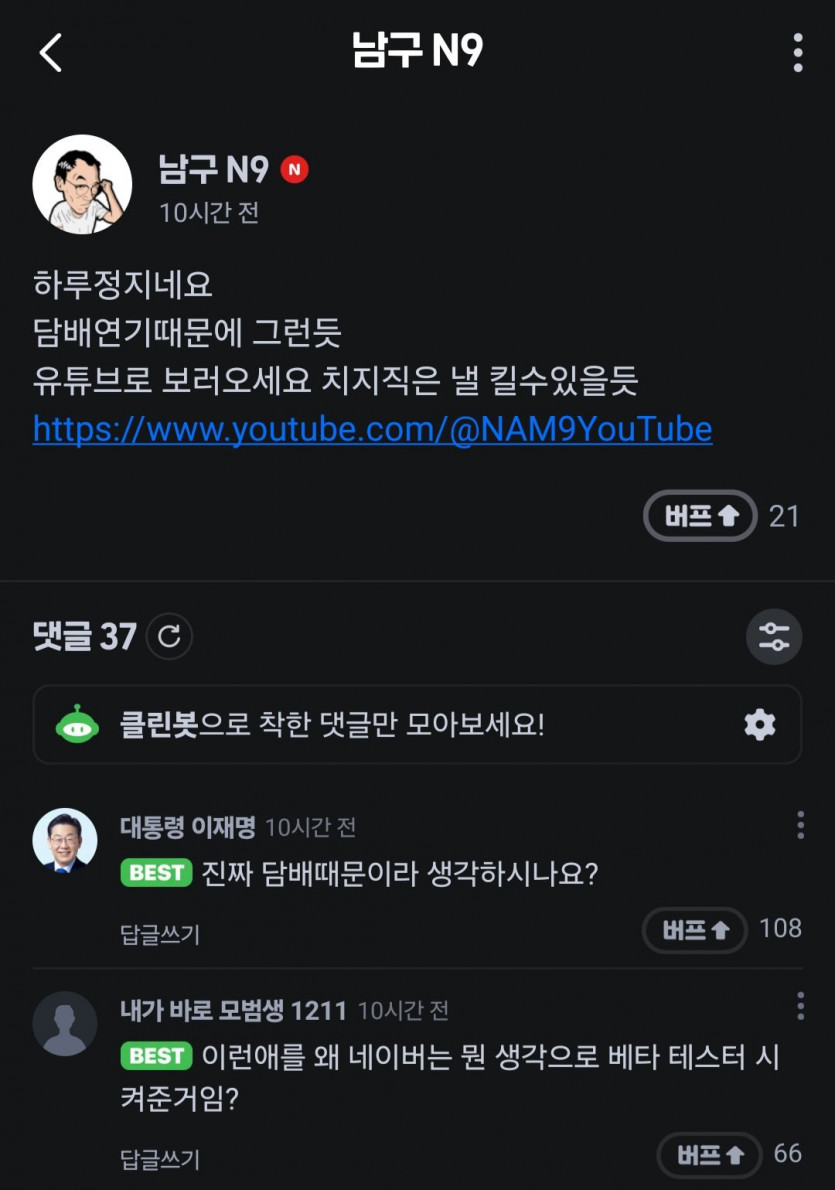
Task: Open more options on 내가 바로 모범생 1211's comment
Action: 800,1007
